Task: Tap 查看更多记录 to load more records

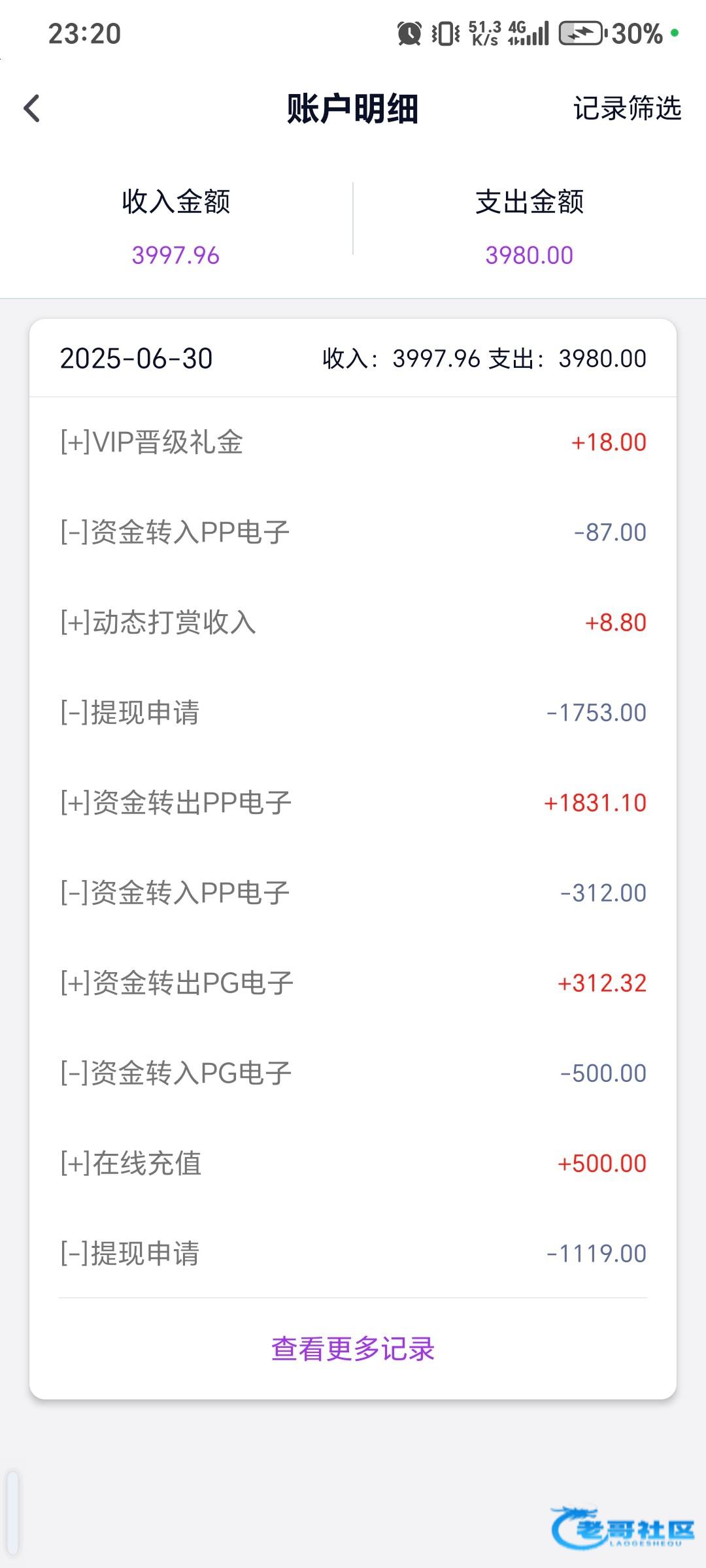Action: pyautogui.click(x=353, y=1348)
